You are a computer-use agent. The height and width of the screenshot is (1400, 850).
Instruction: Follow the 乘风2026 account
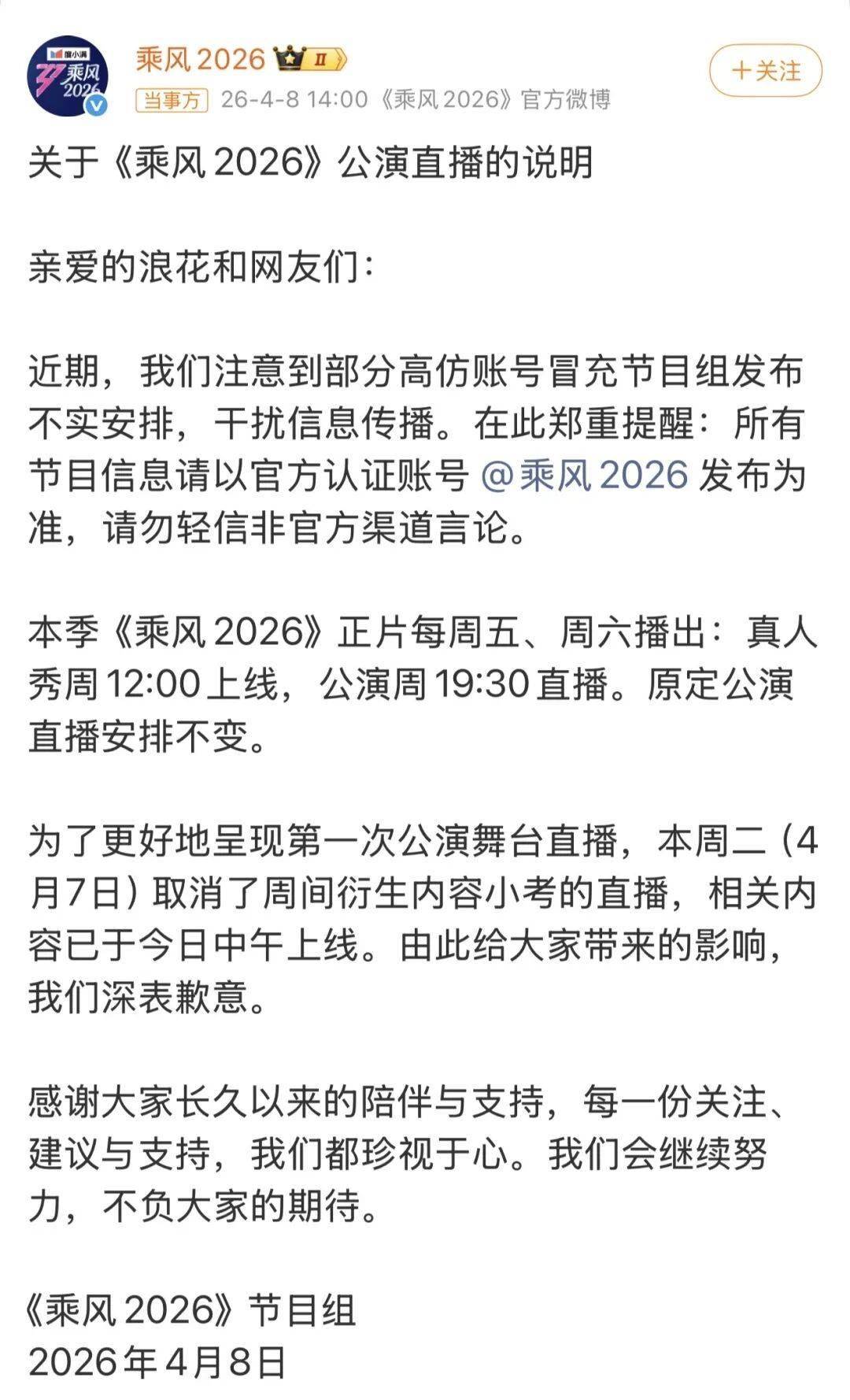(765, 71)
